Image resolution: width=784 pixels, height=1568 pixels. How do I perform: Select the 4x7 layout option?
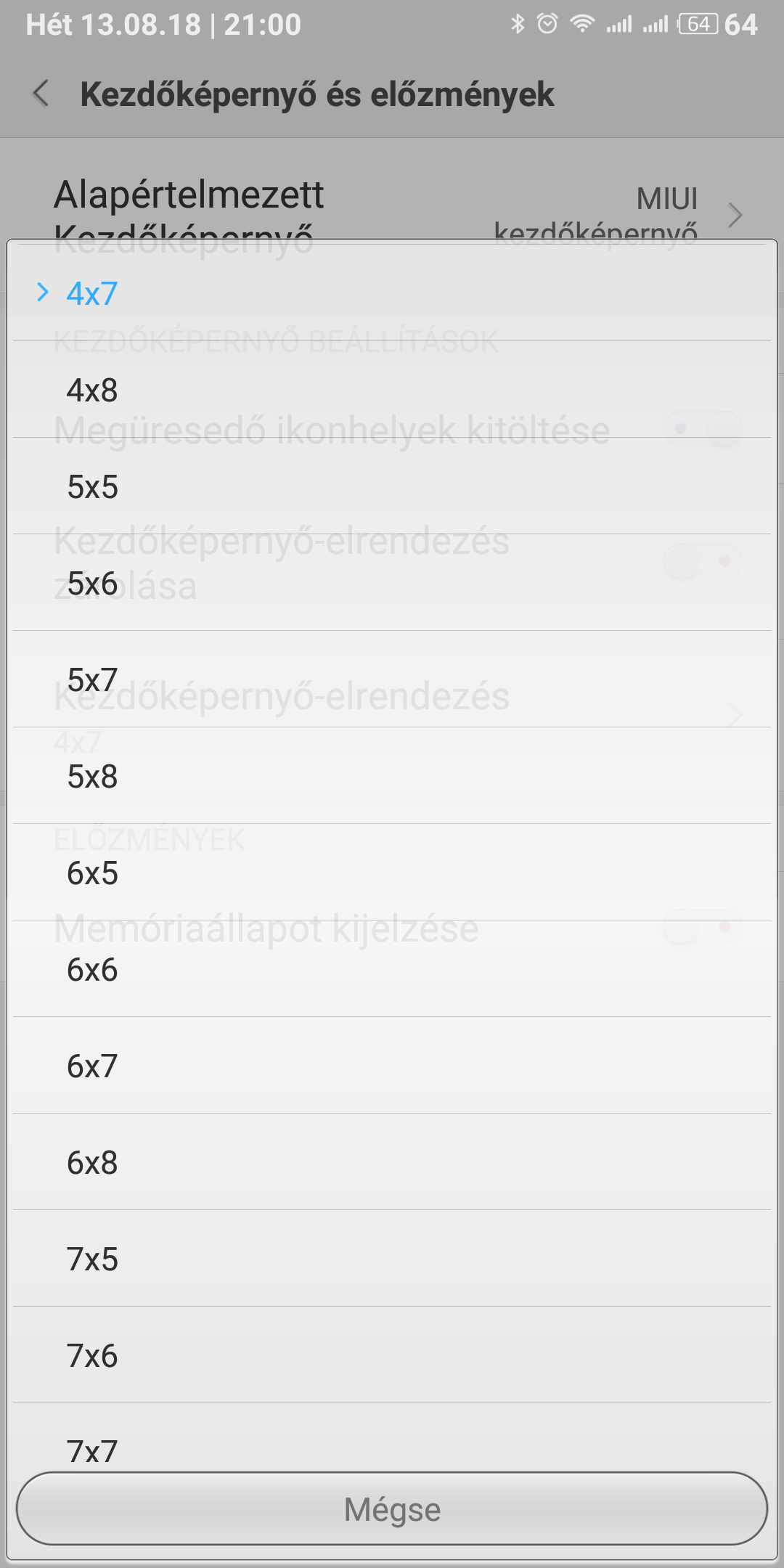[x=392, y=293]
